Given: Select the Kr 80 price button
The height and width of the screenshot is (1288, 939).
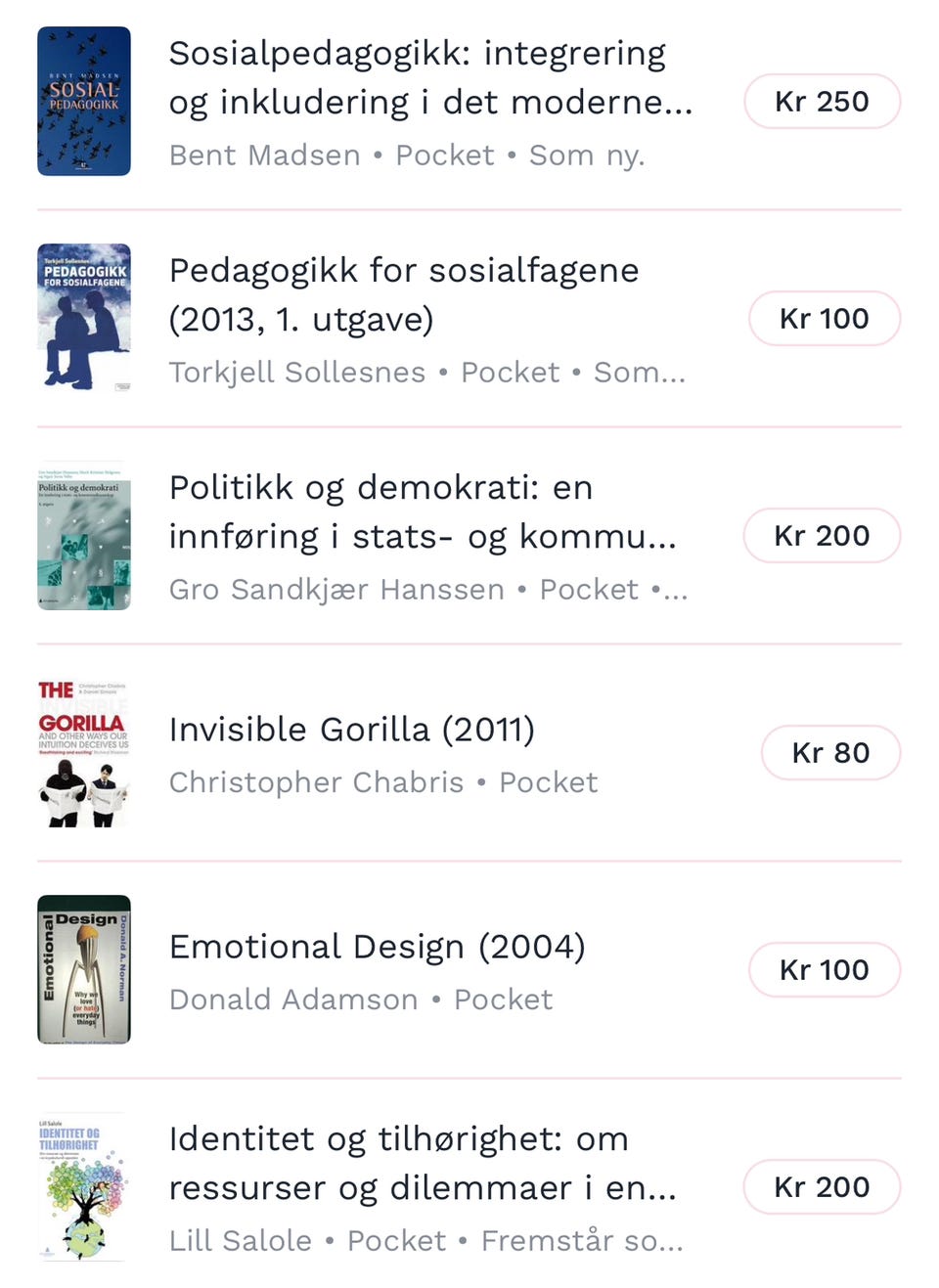Looking at the screenshot, I should [830, 752].
